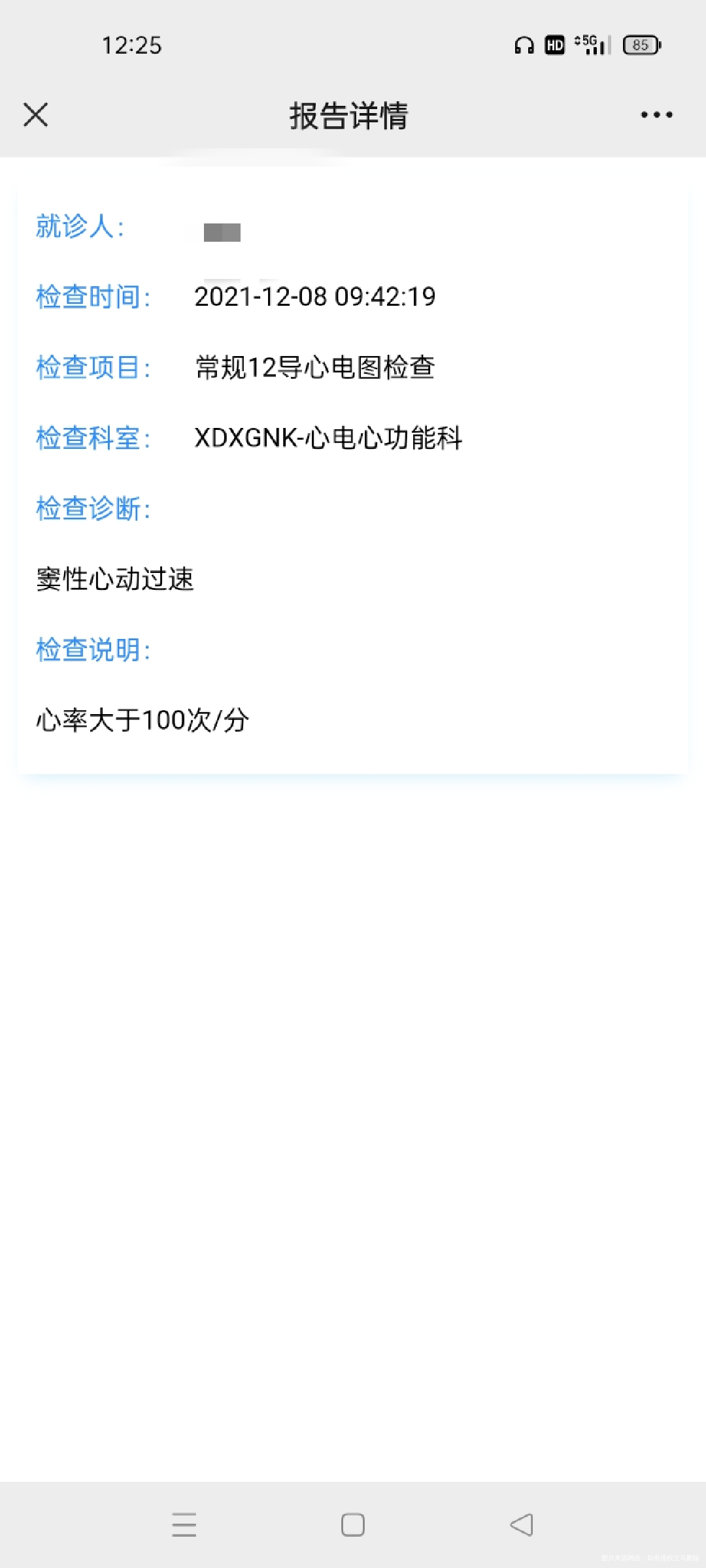Tap the home button in navigation bar
Viewport: 706px width, 1568px height.
pyautogui.click(x=352, y=1524)
